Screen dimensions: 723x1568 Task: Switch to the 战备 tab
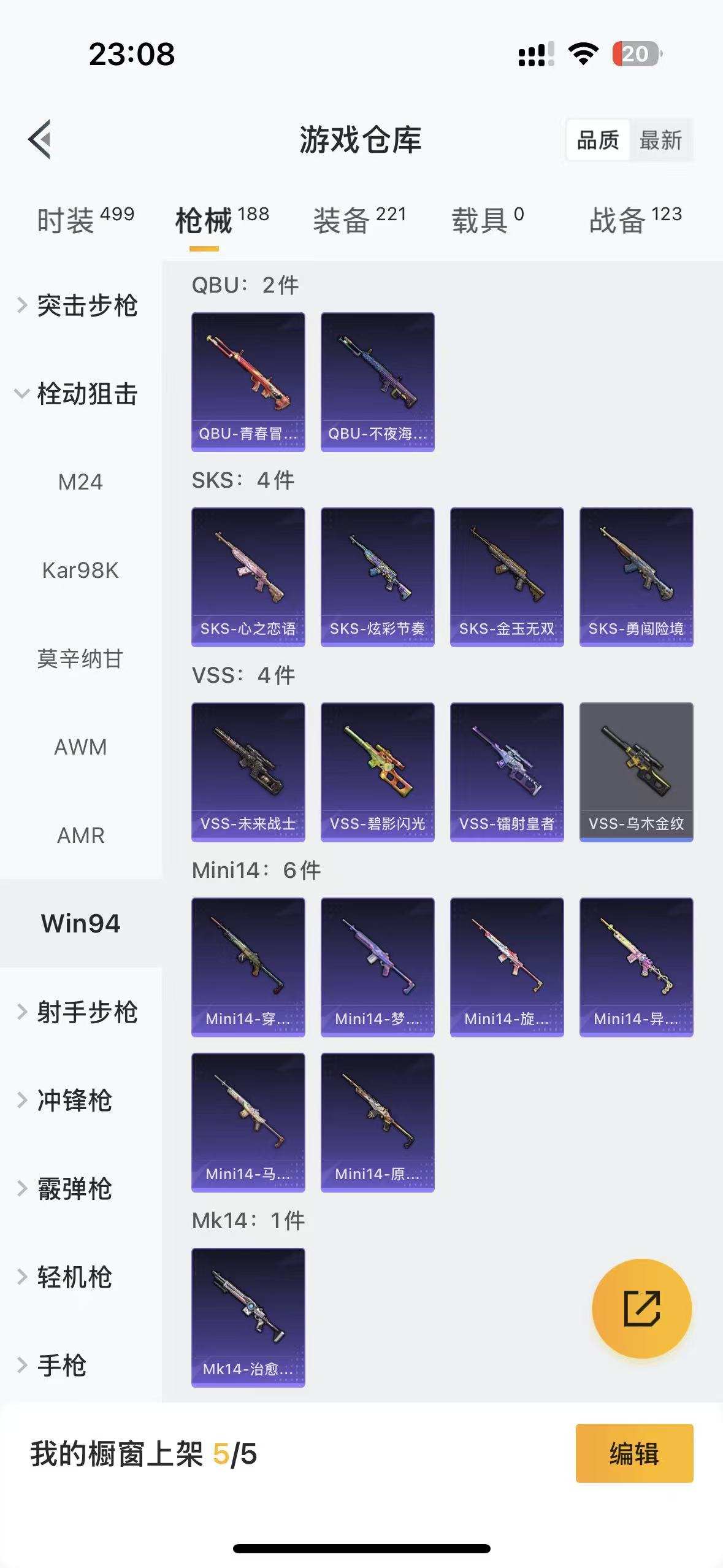(635, 220)
